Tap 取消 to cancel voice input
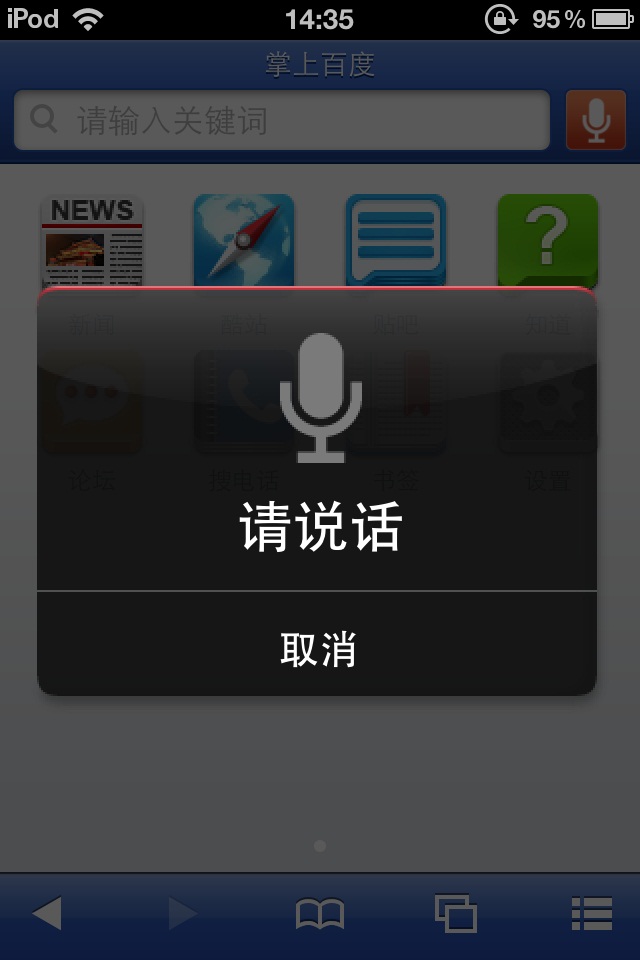640x960 pixels. click(318, 649)
